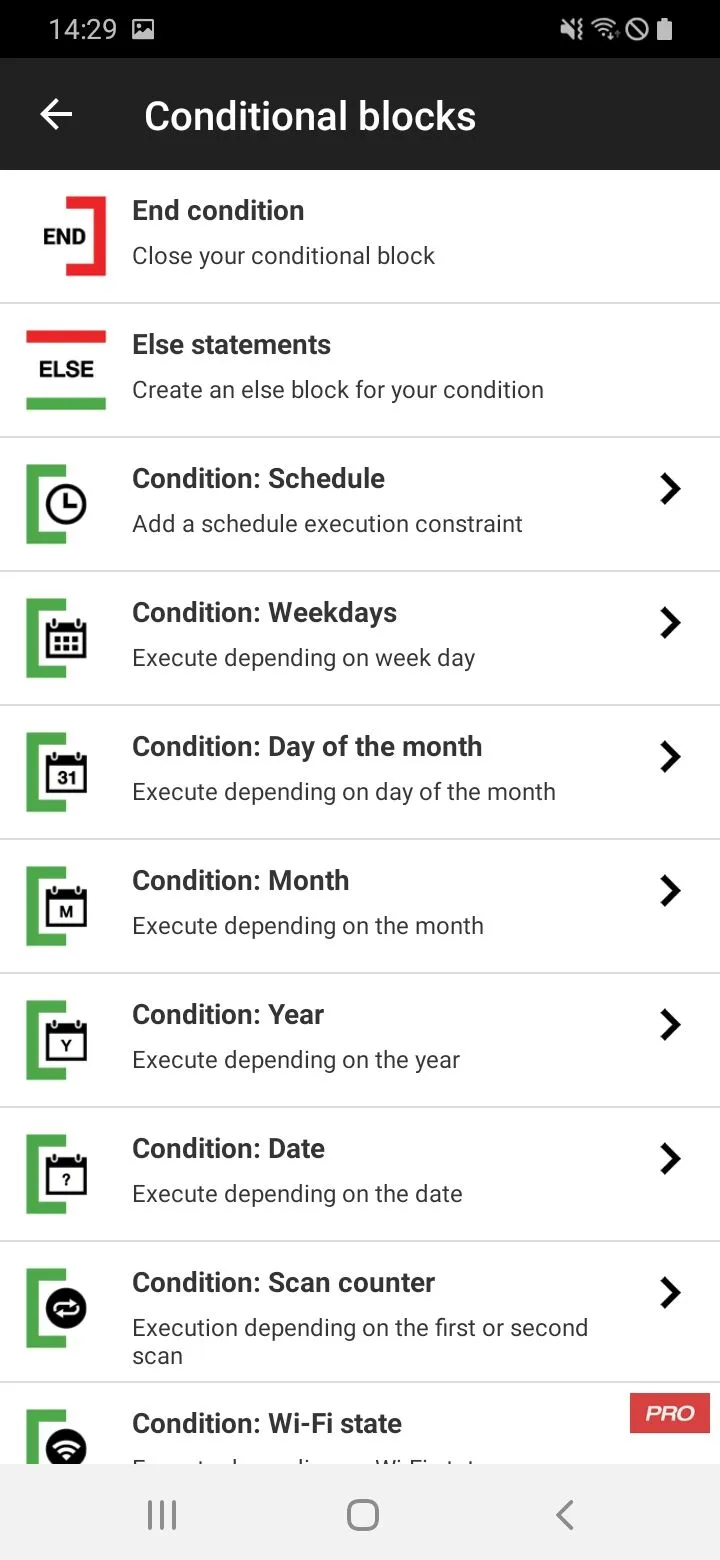Open Condition: Weekdays
The width and height of the screenshot is (720, 1560).
[x=360, y=638]
